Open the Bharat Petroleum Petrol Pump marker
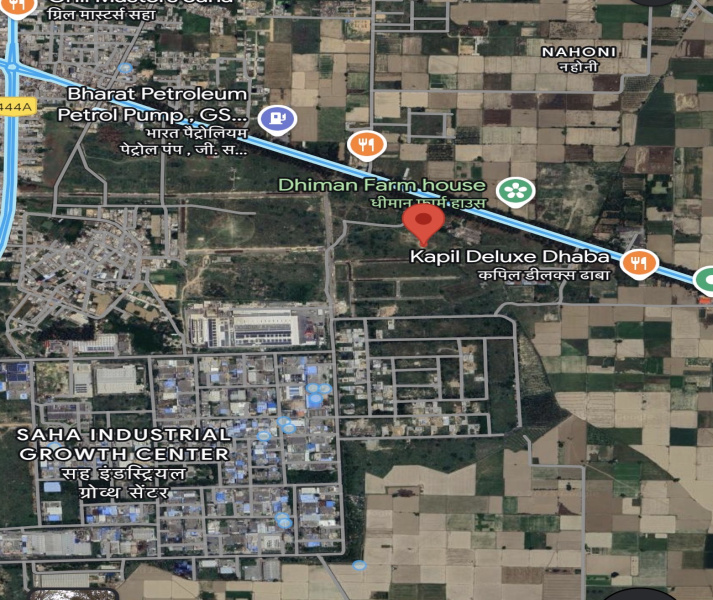713x600 pixels. coord(276,119)
